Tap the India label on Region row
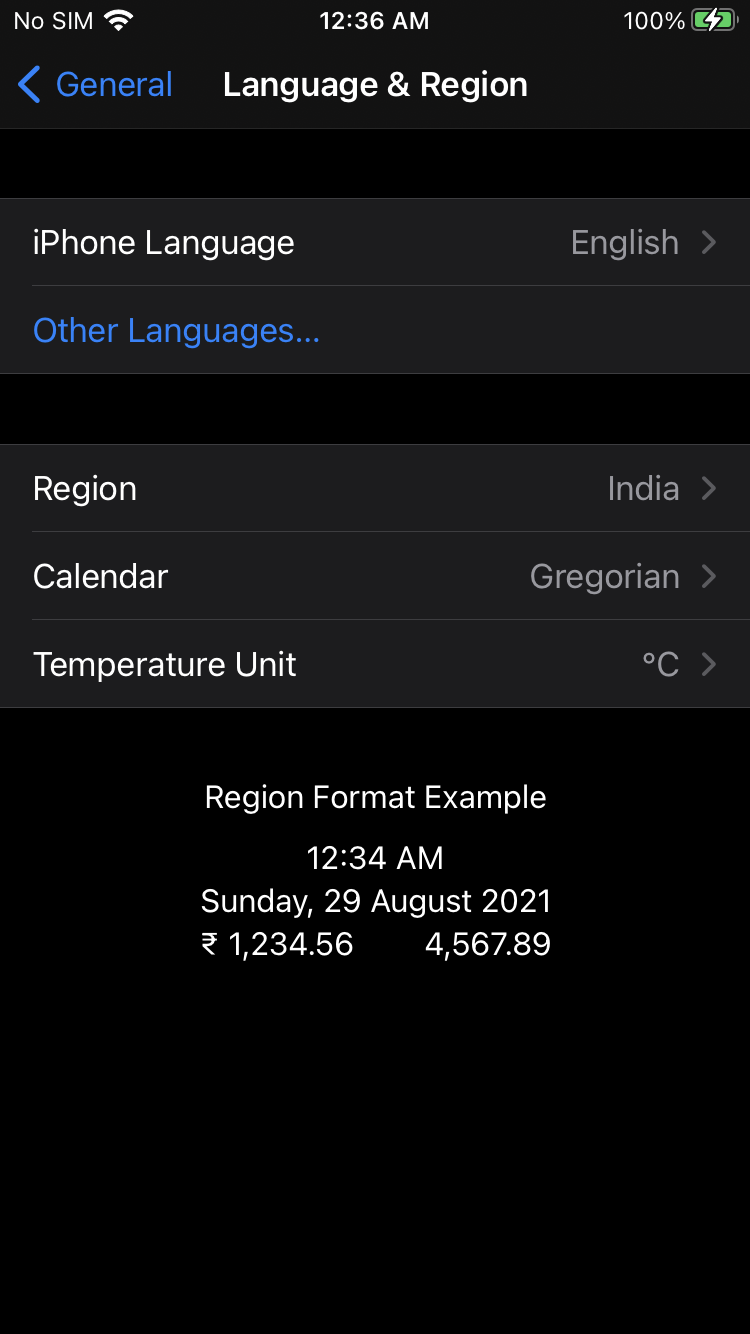The image size is (750, 1334). (643, 488)
